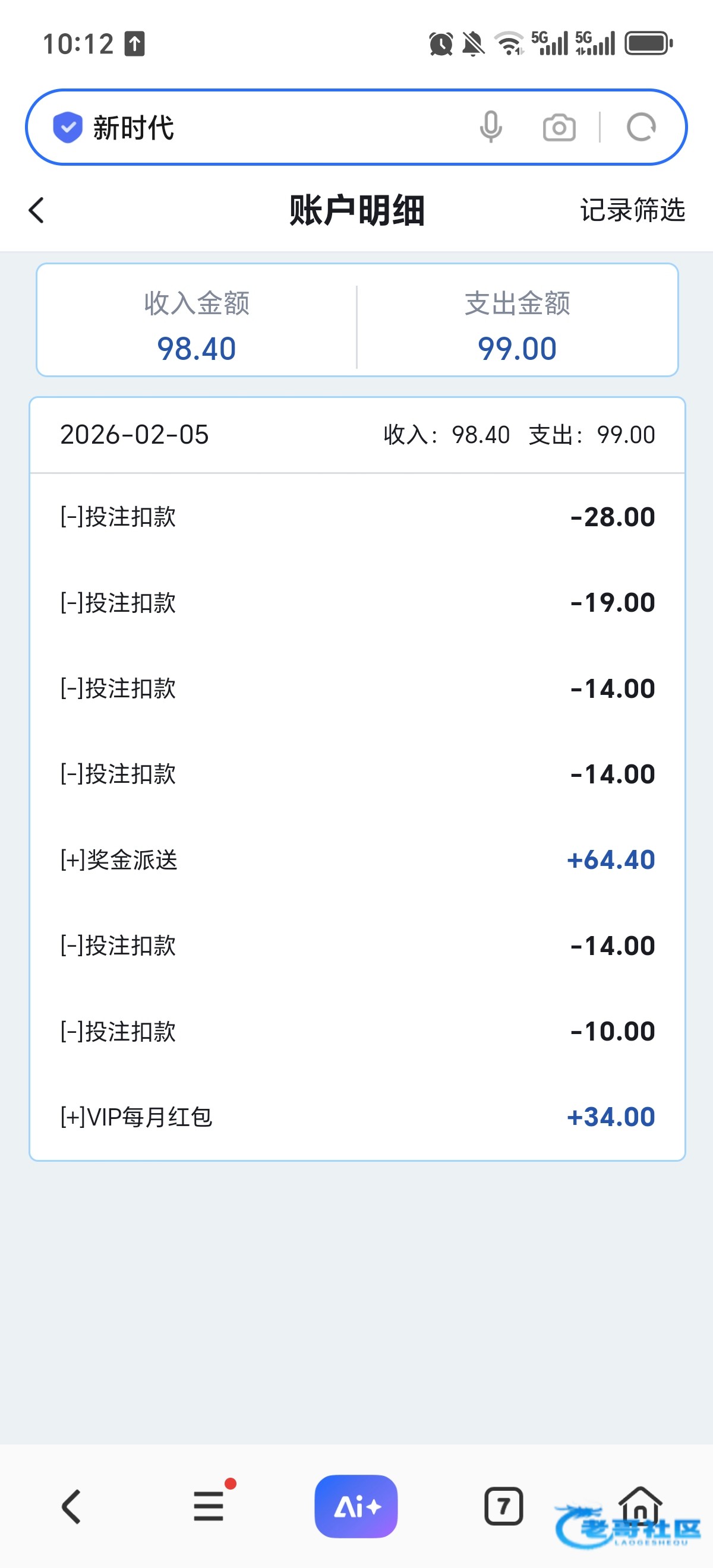Open the browser menu
This screenshot has width=713, height=1568.
pos(209,1506)
